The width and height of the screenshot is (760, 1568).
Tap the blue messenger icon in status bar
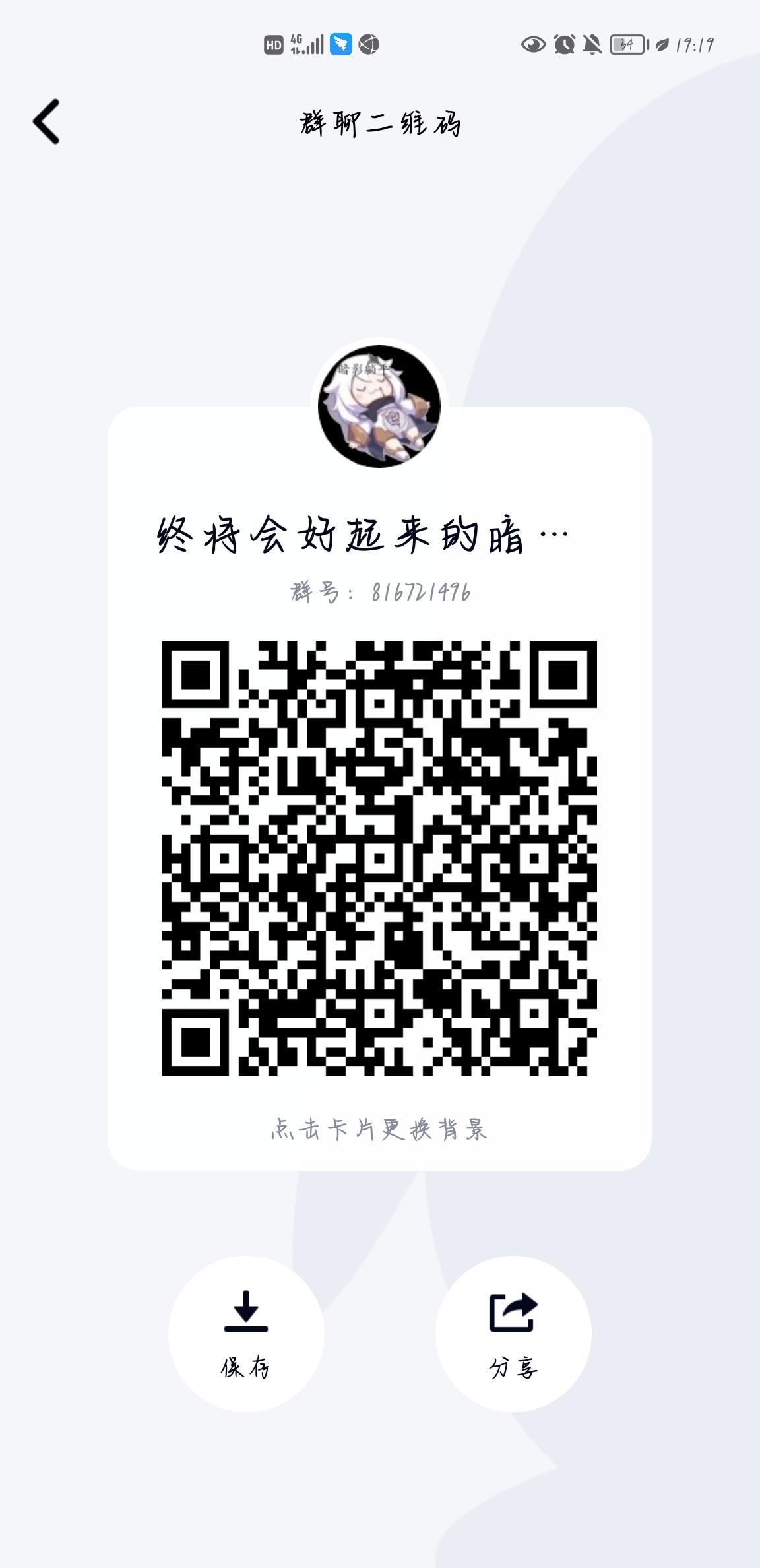[340, 44]
